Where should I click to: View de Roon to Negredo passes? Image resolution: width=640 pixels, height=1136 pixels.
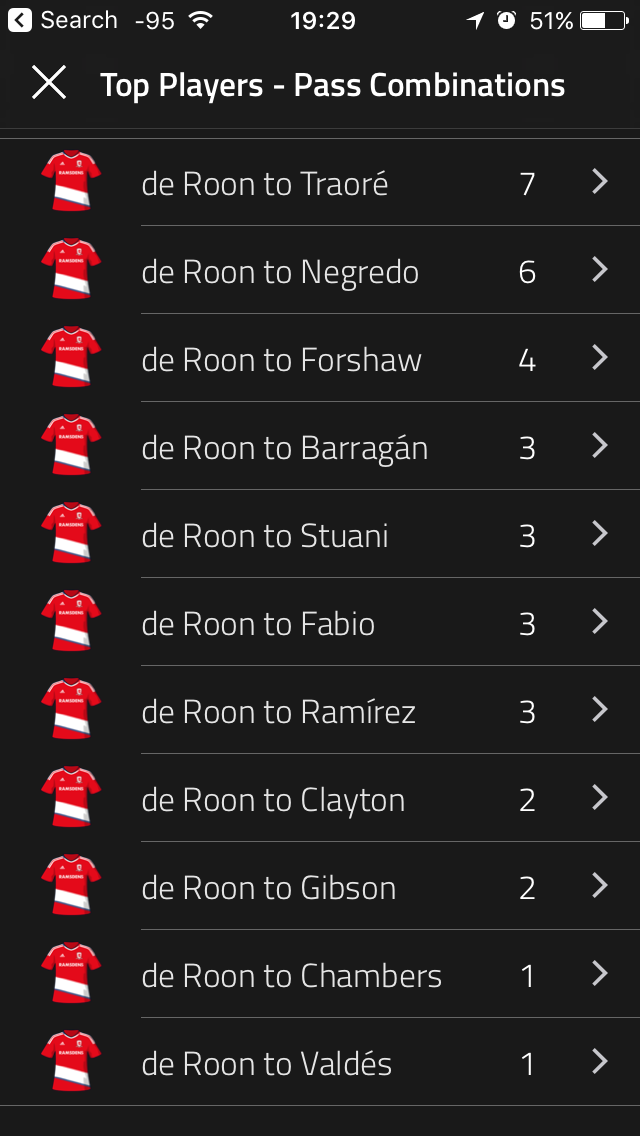(320, 270)
